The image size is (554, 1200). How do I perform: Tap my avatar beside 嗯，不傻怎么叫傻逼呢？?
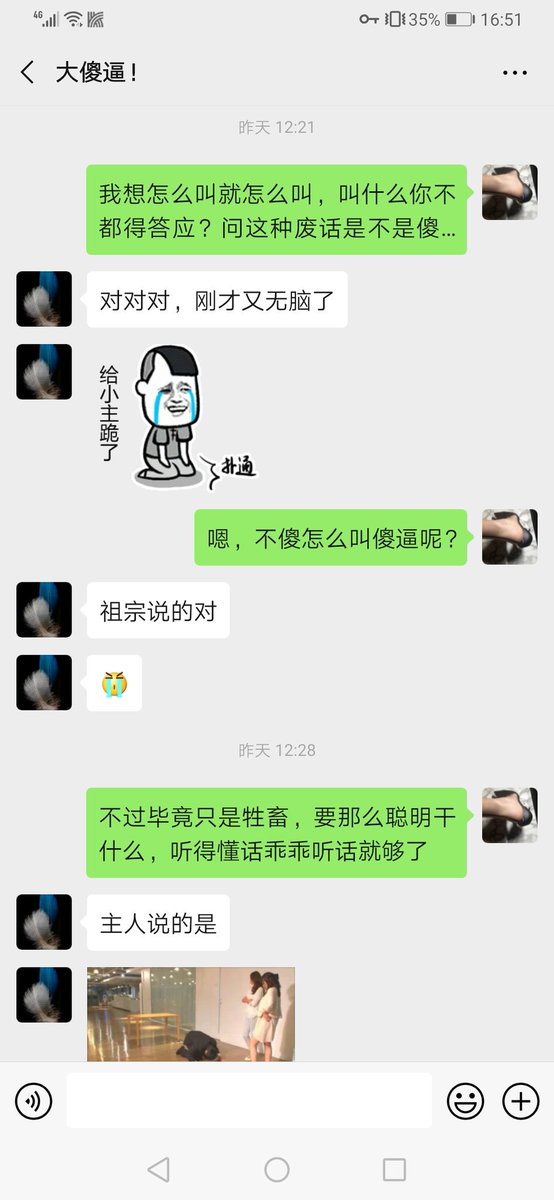(x=510, y=537)
